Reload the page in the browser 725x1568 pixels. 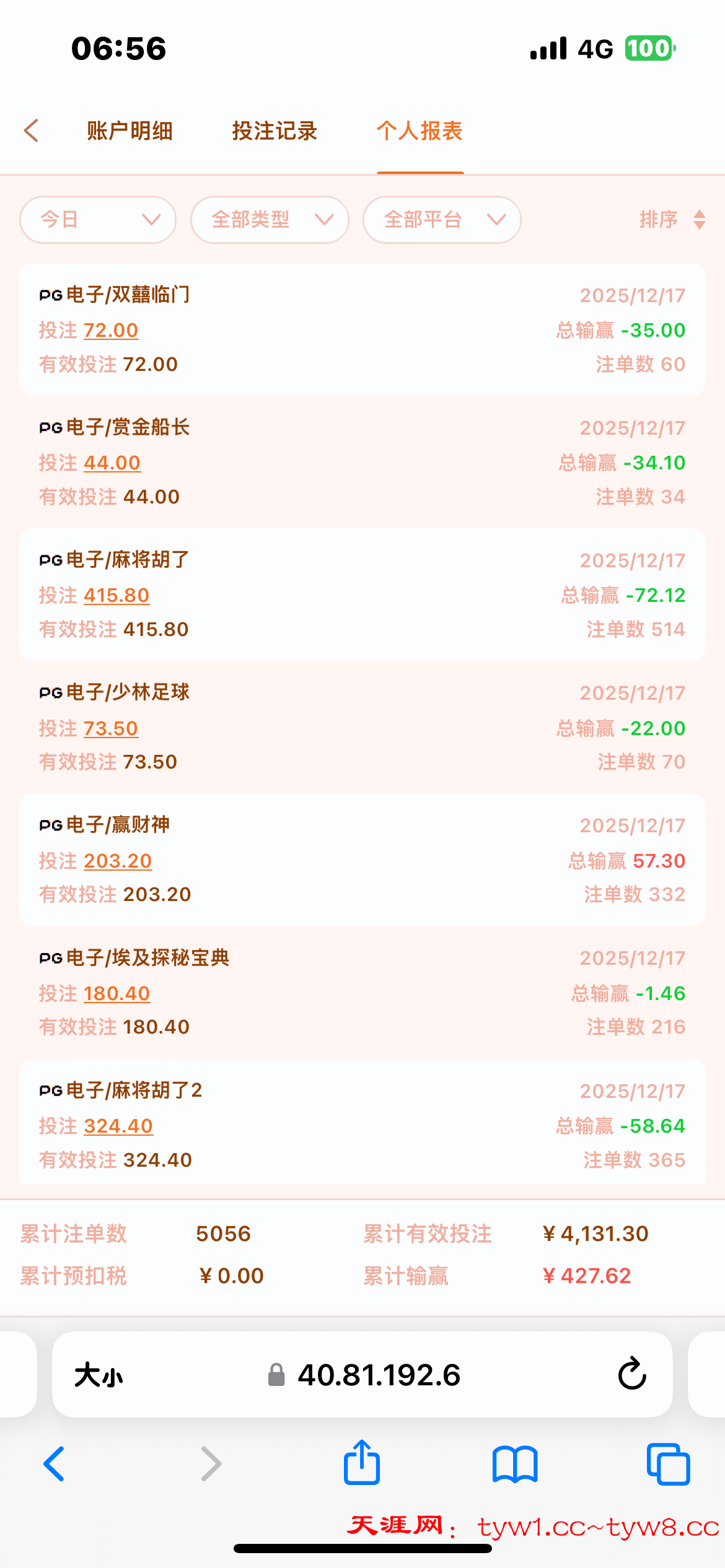pos(632,1374)
